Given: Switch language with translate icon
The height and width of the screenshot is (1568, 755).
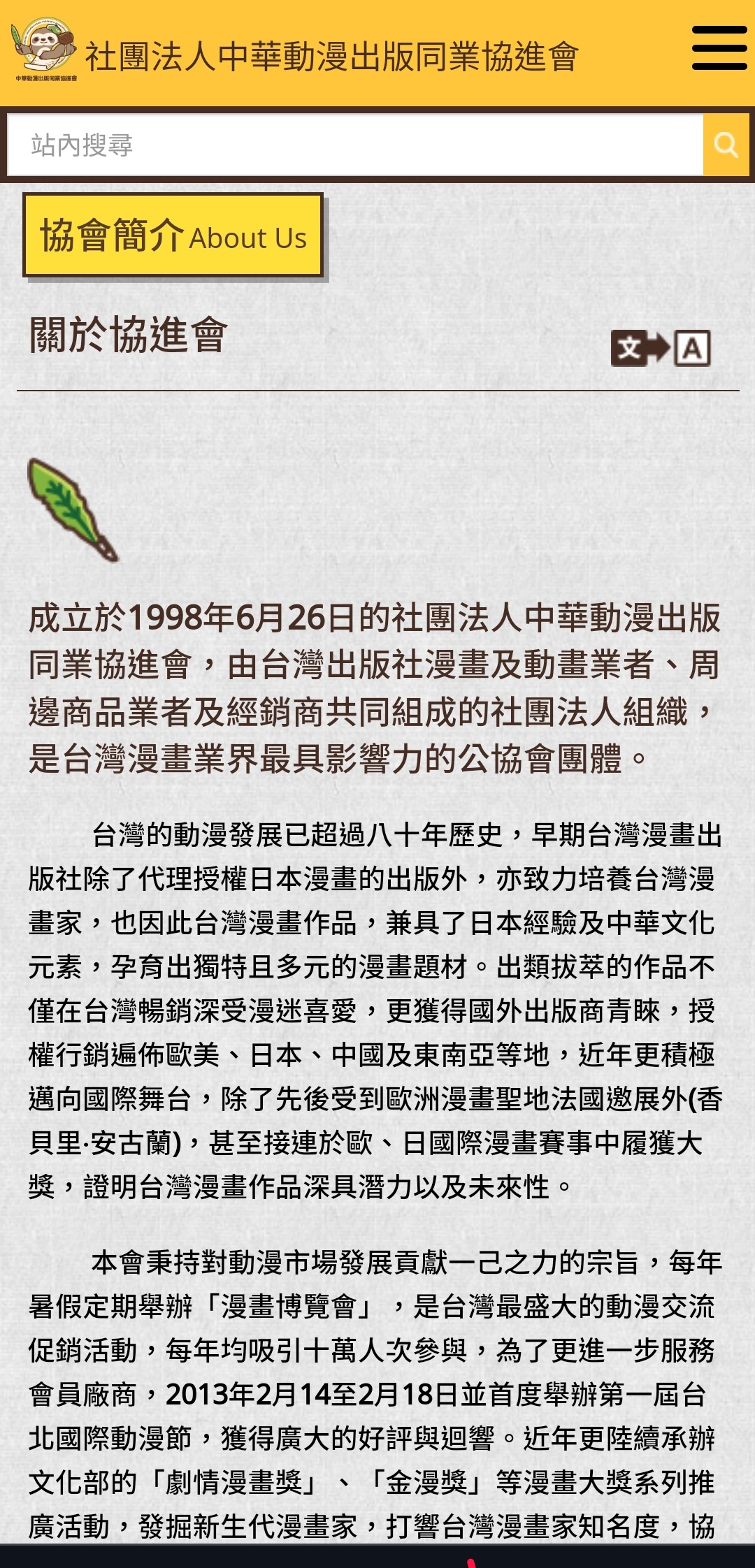Looking at the screenshot, I should 661,347.
